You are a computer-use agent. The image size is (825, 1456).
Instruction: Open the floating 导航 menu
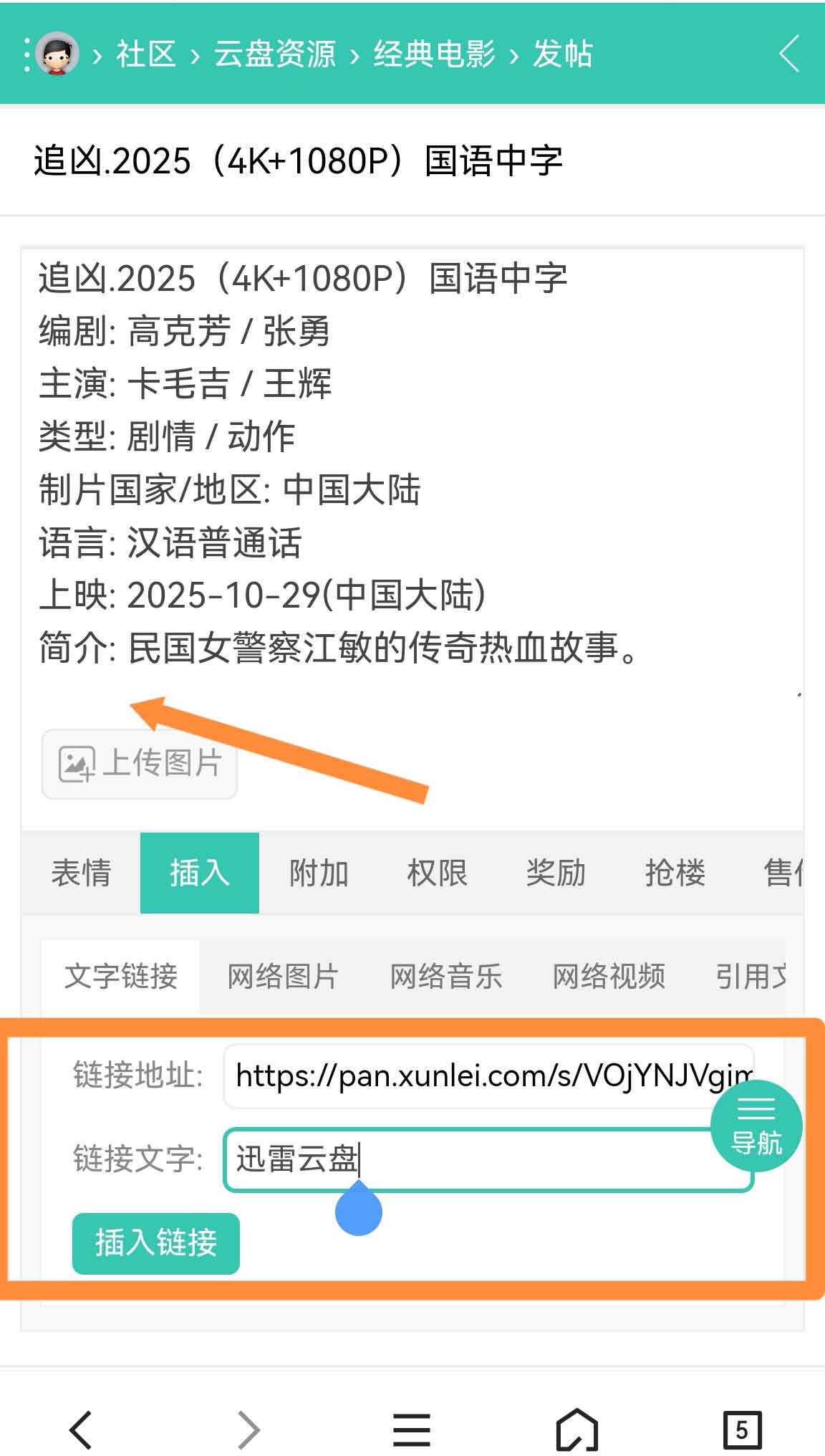756,1126
